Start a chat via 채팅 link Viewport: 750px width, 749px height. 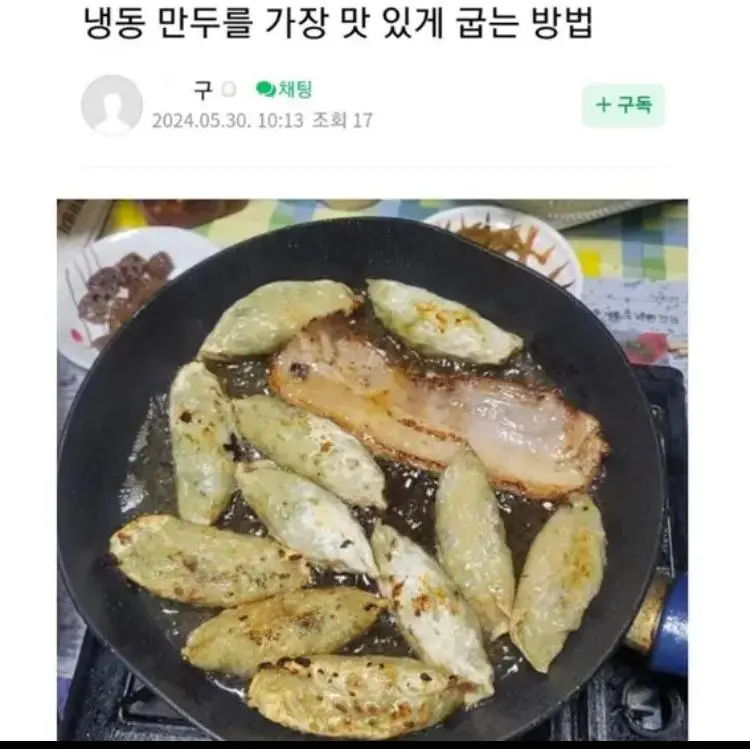284,90
